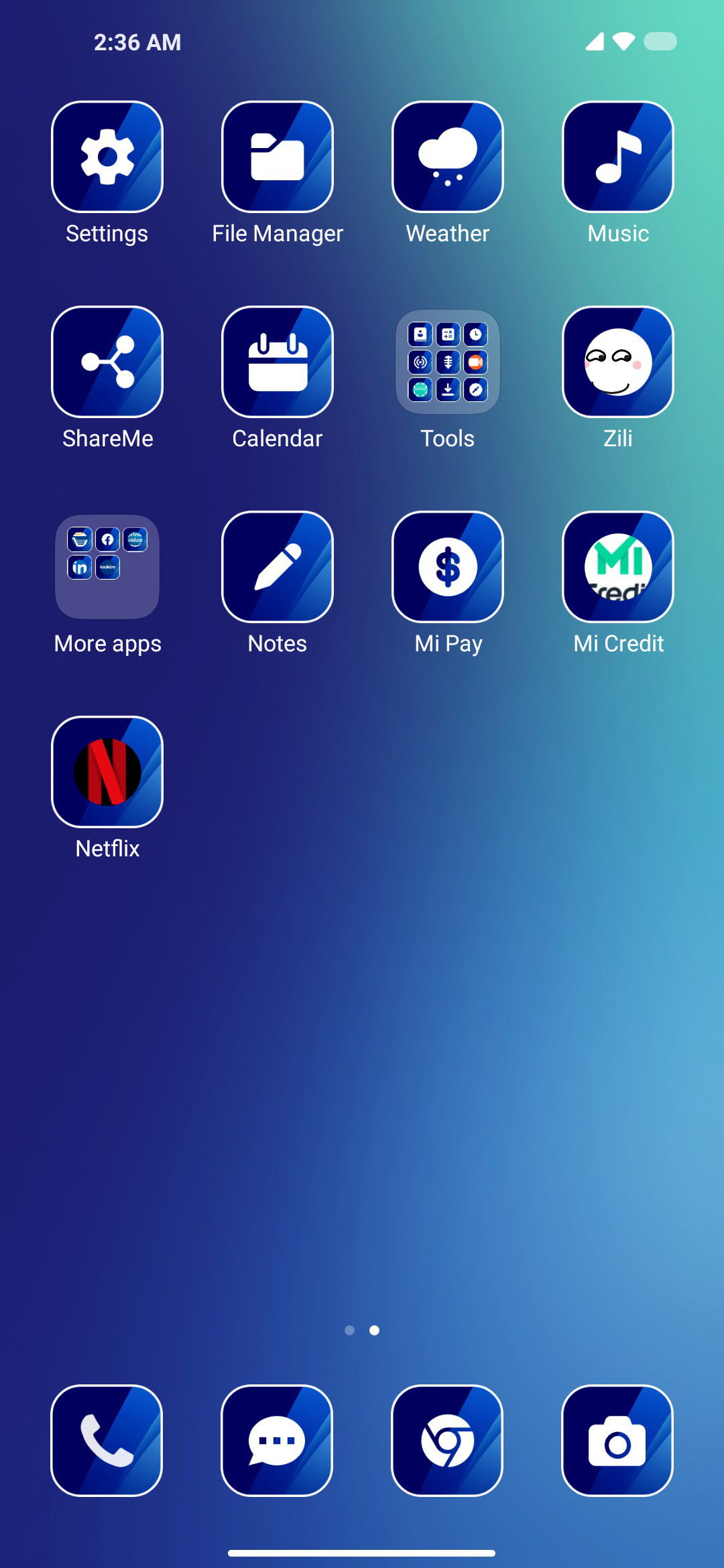Launch Chrome browser from the dock
Screen dimensions: 724x1568
click(447, 1441)
